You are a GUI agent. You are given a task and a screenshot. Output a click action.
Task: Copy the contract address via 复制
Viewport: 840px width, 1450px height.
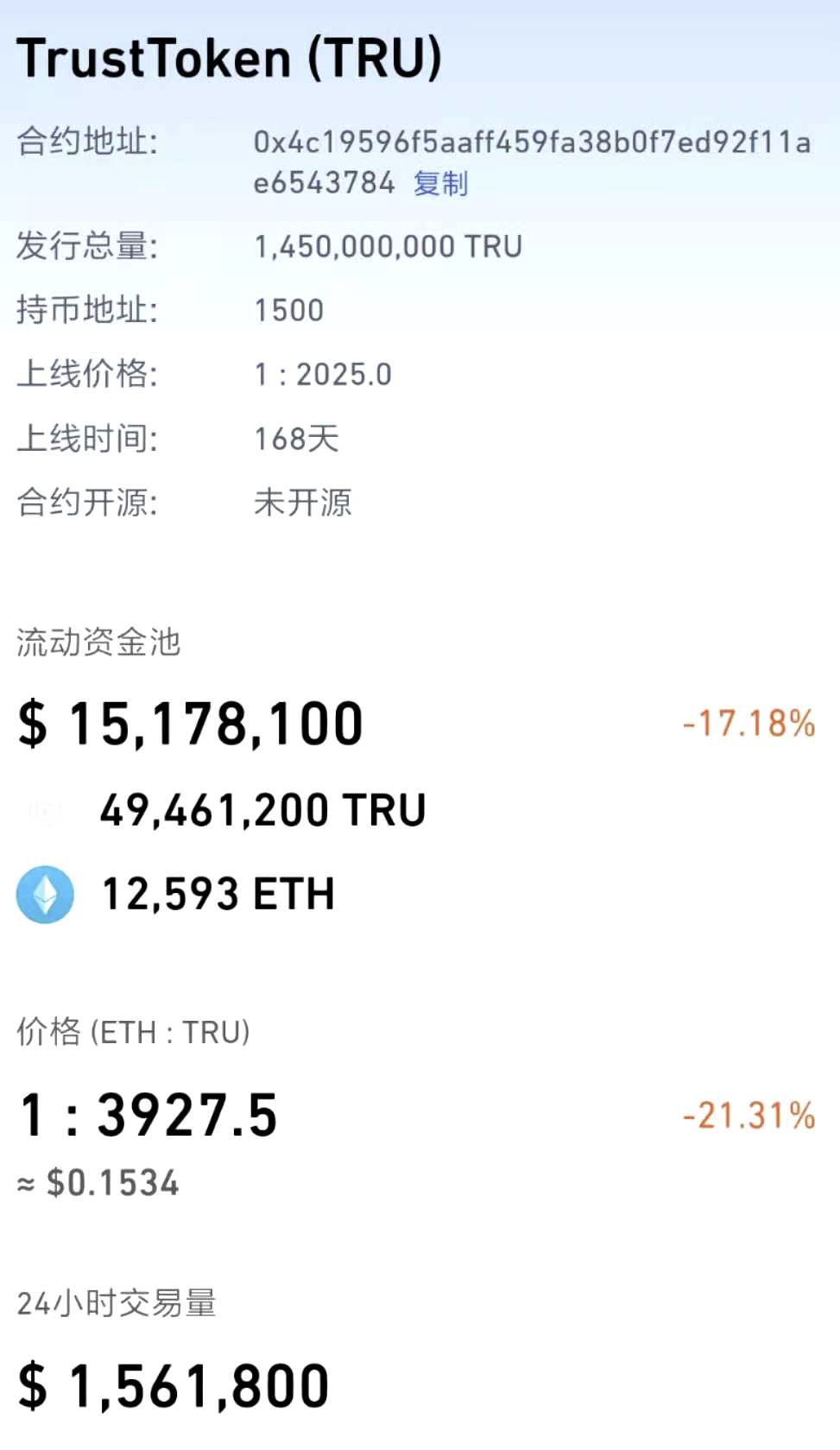coord(440,183)
